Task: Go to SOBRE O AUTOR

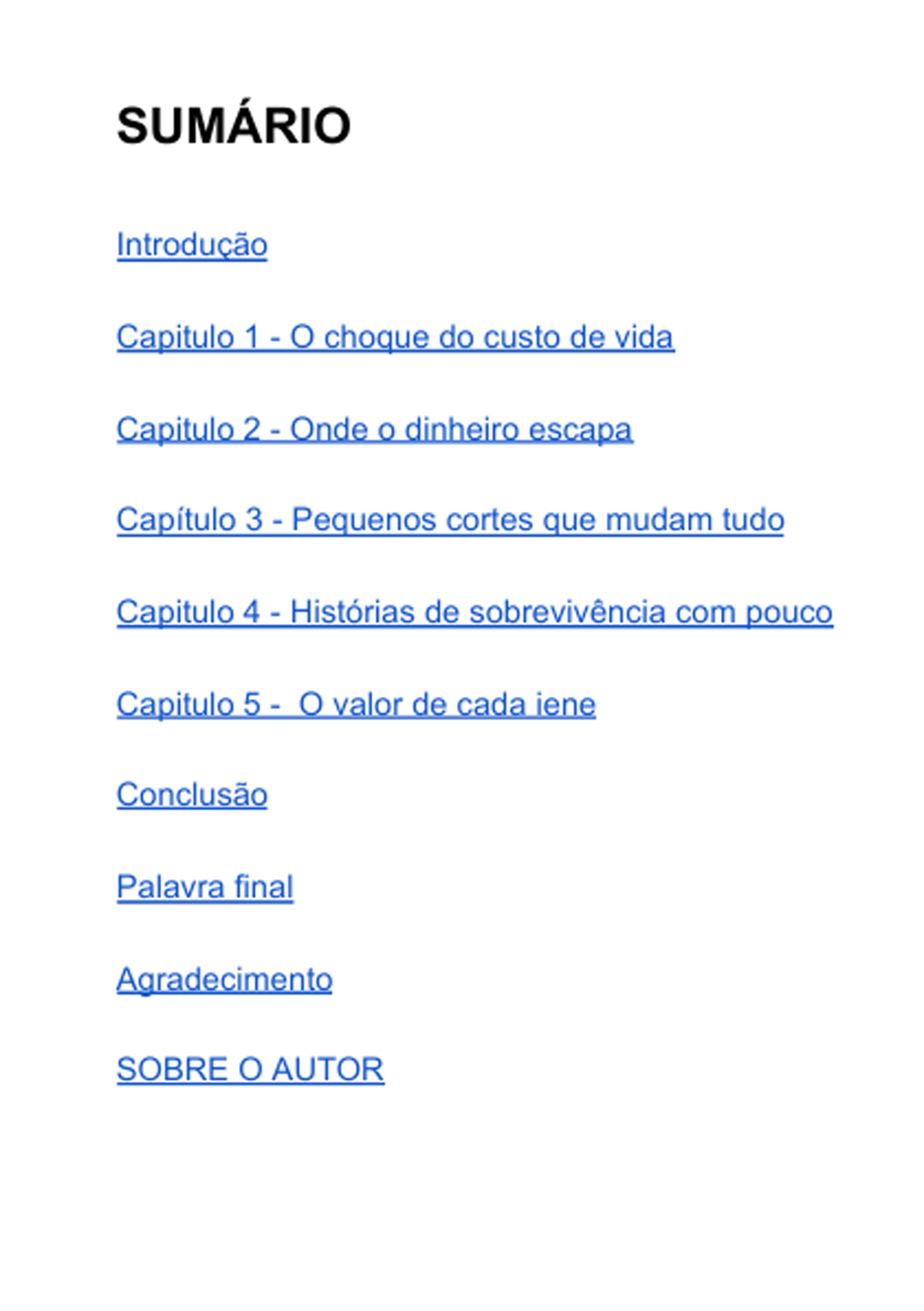Action: pyautogui.click(x=250, y=1069)
